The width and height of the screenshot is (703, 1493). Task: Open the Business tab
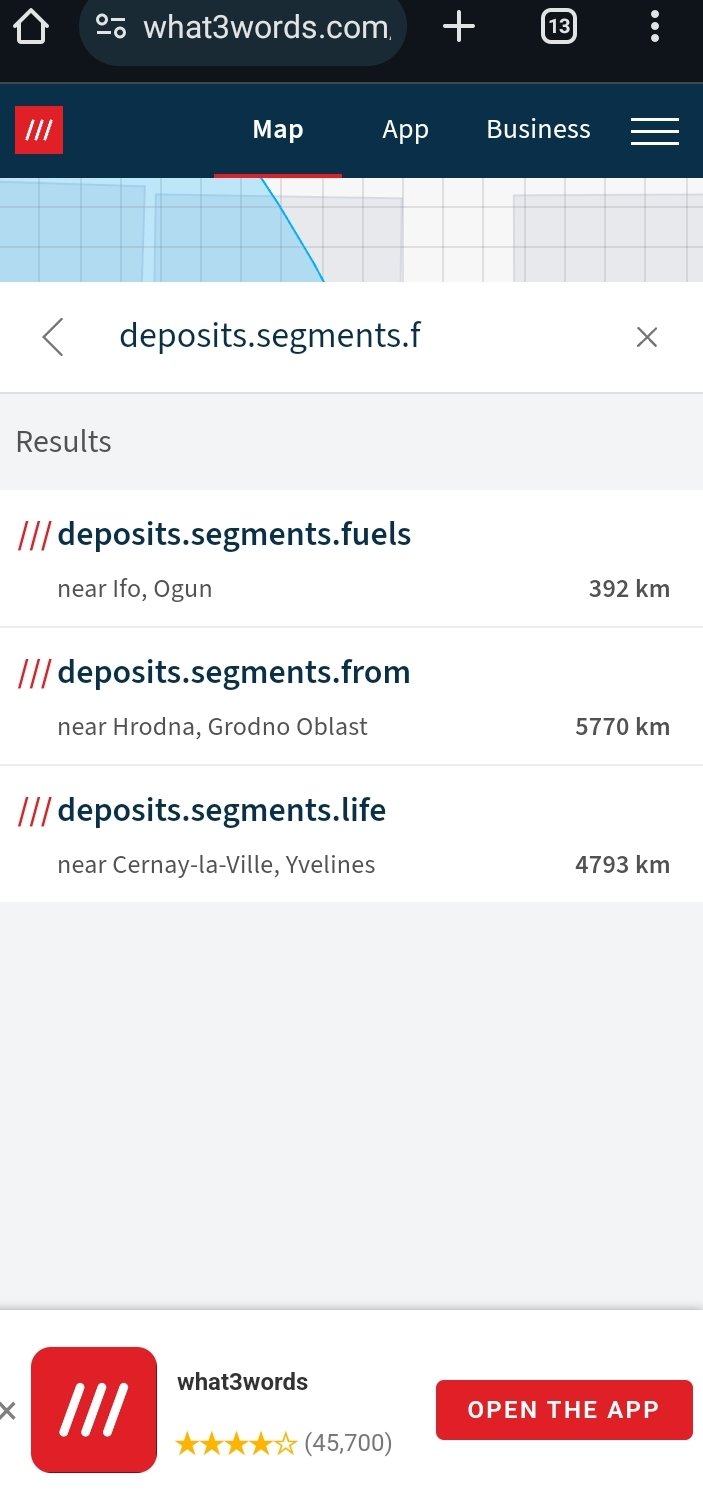(538, 130)
